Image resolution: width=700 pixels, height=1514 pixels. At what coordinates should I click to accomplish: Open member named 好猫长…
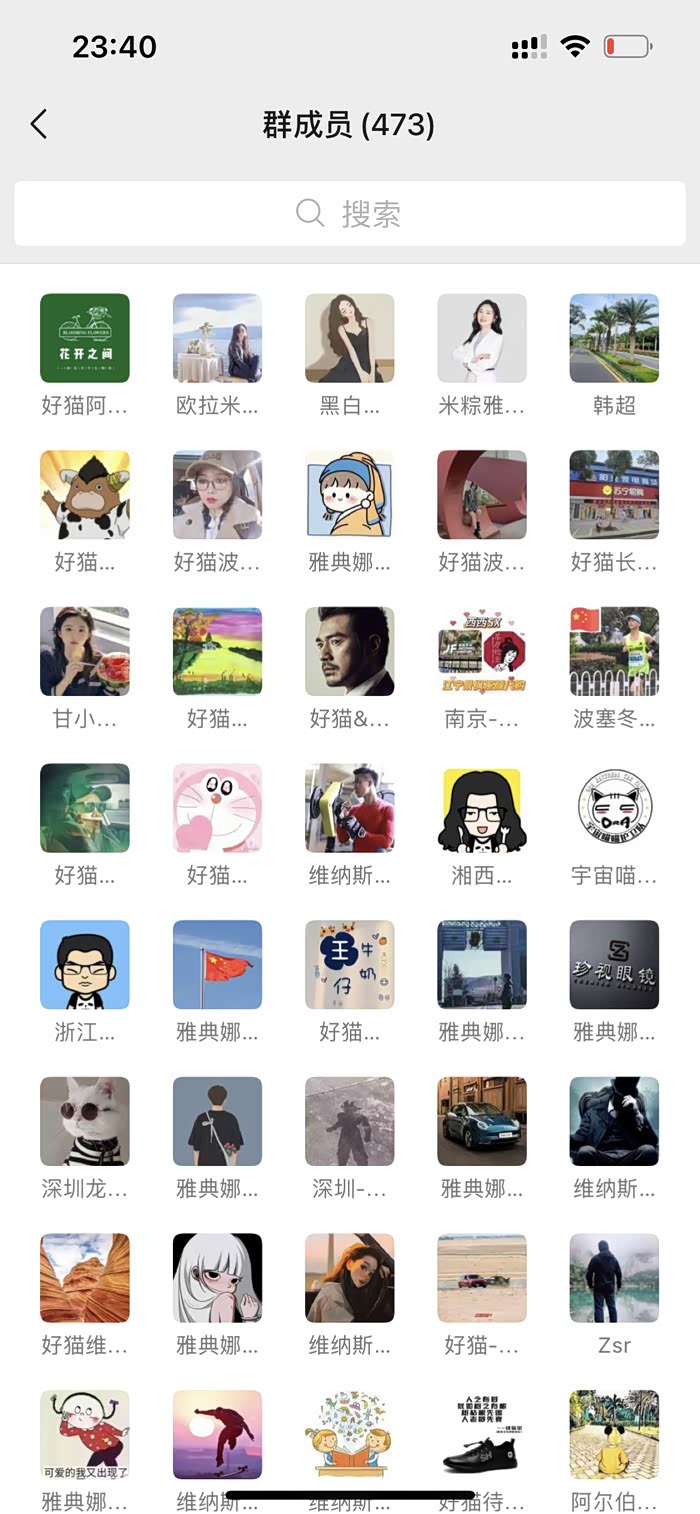[614, 494]
